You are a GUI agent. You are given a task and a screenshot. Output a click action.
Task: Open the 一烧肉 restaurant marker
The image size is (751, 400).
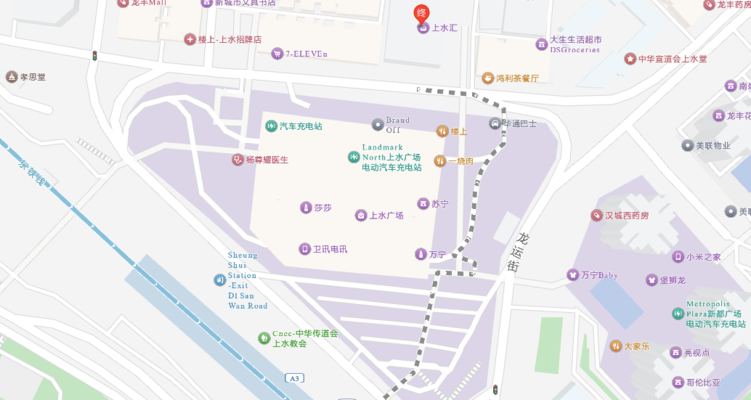point(440,161)
